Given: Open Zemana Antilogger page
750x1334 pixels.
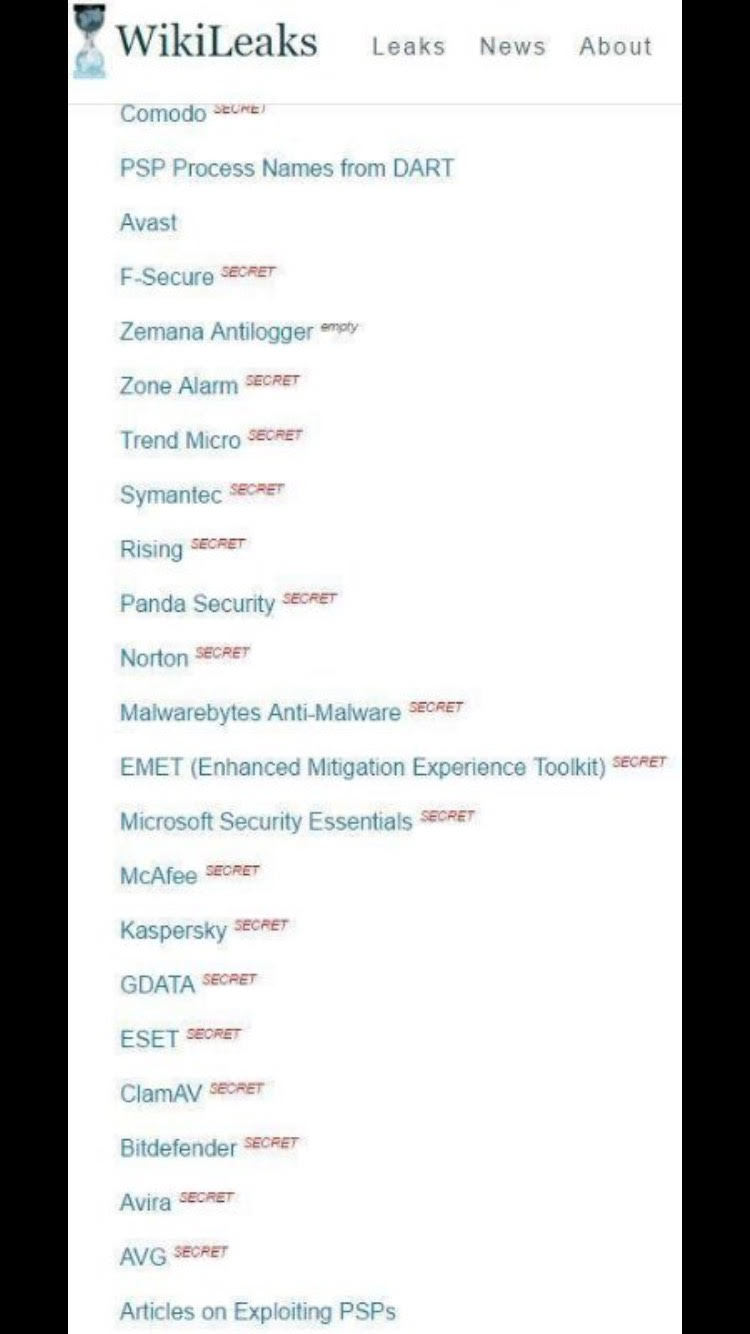Looking at the screenshot, I should [x=216, y=331].
